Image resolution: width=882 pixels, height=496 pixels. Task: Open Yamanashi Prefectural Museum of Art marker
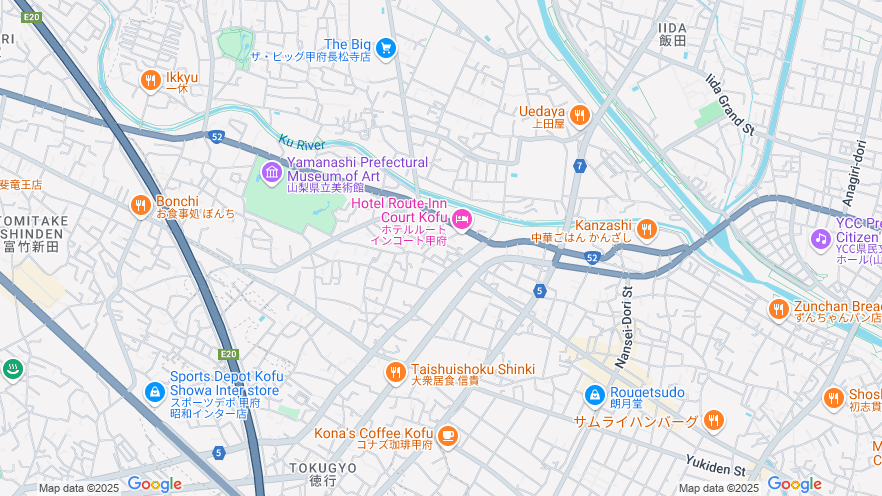pos(271,174)
